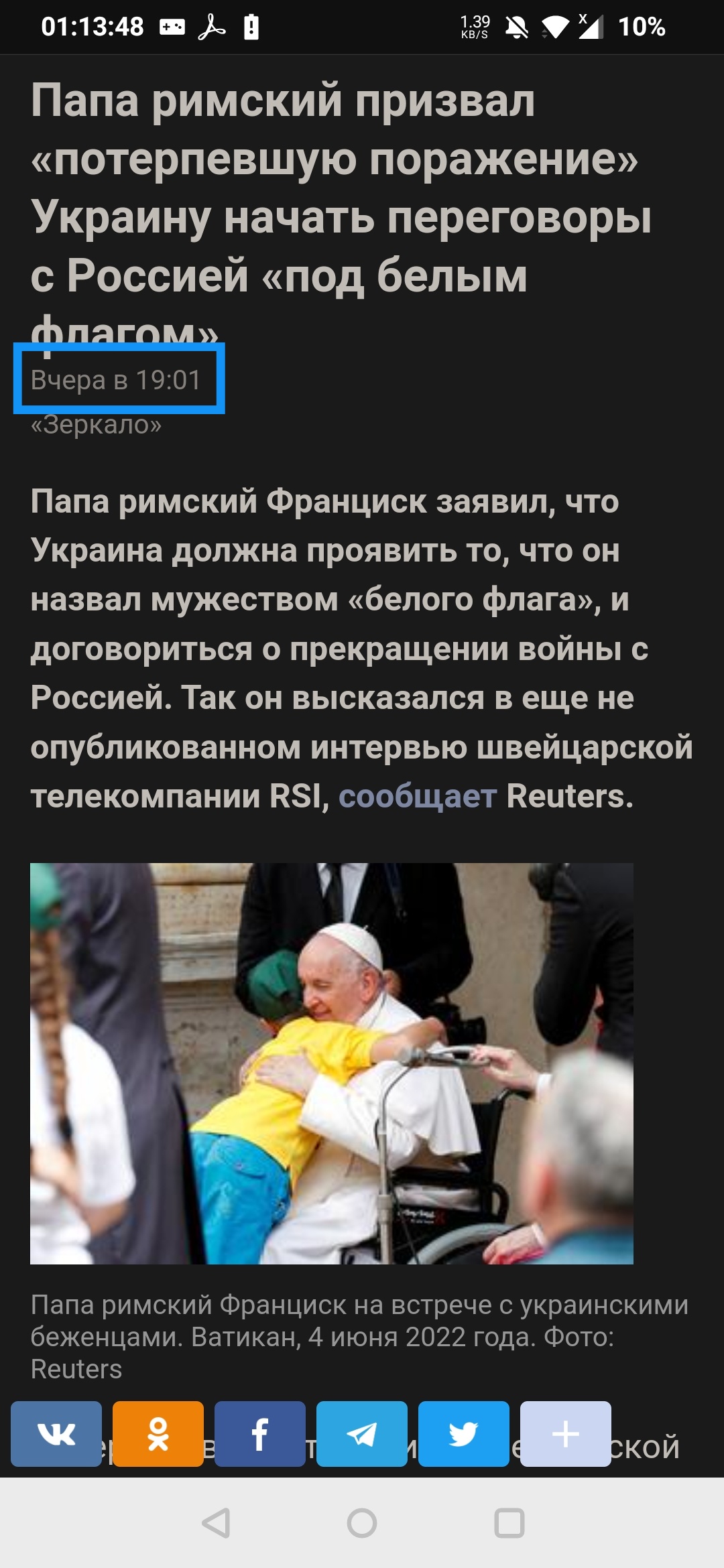Share the article on Twitter
This screenshot has width=724, height=1568.
[x=464, y=1433]
